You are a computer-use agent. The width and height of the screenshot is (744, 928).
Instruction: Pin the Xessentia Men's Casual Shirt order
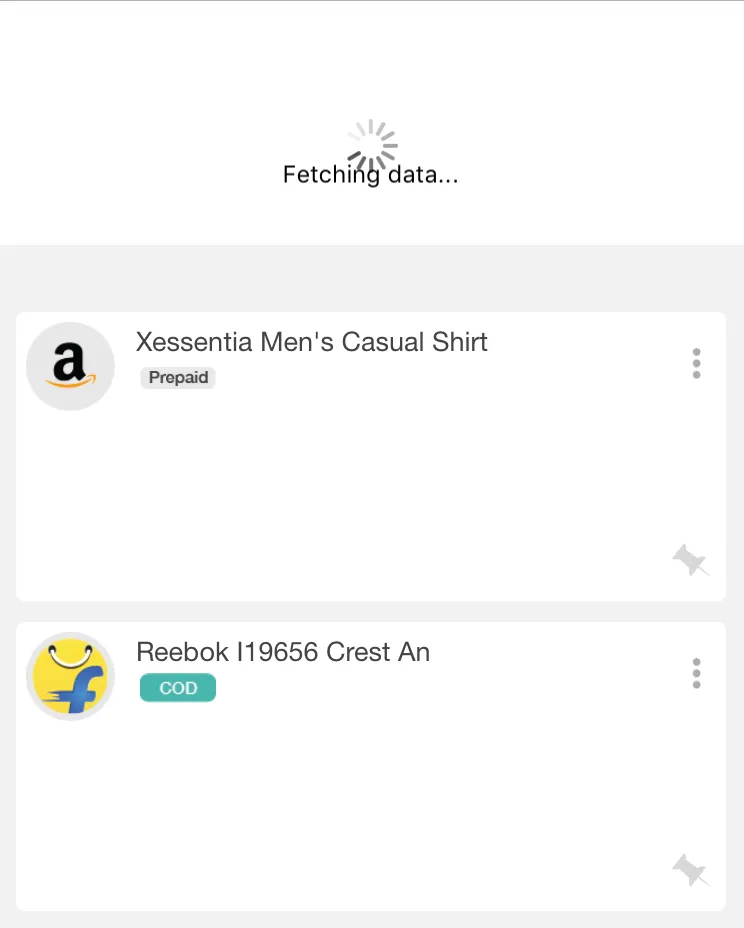click(690, 561)
